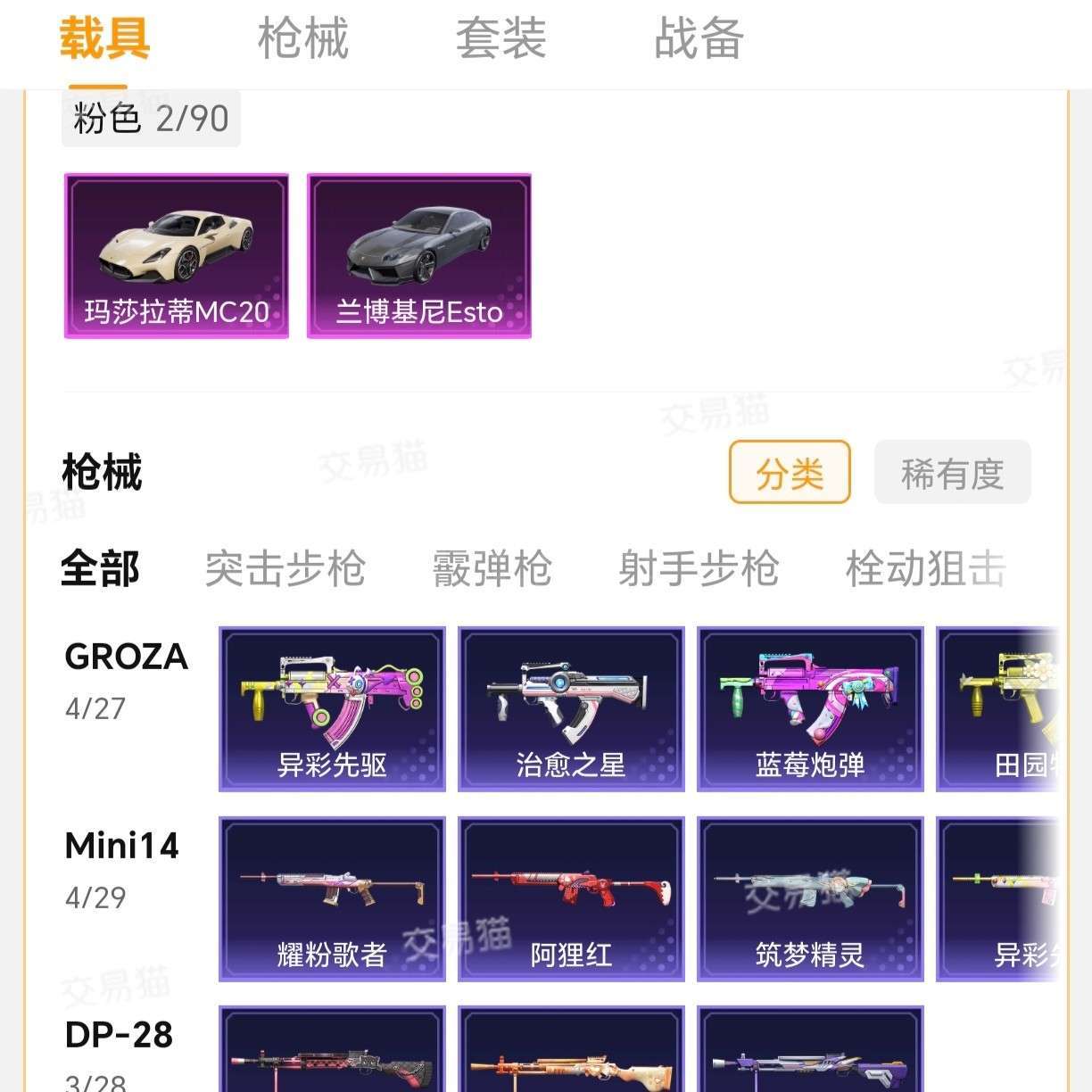This screenshot has height=1092, width=1092.
Task: Open the 耀粉歌者 Mini14 skin
Action: coord(332,899)
